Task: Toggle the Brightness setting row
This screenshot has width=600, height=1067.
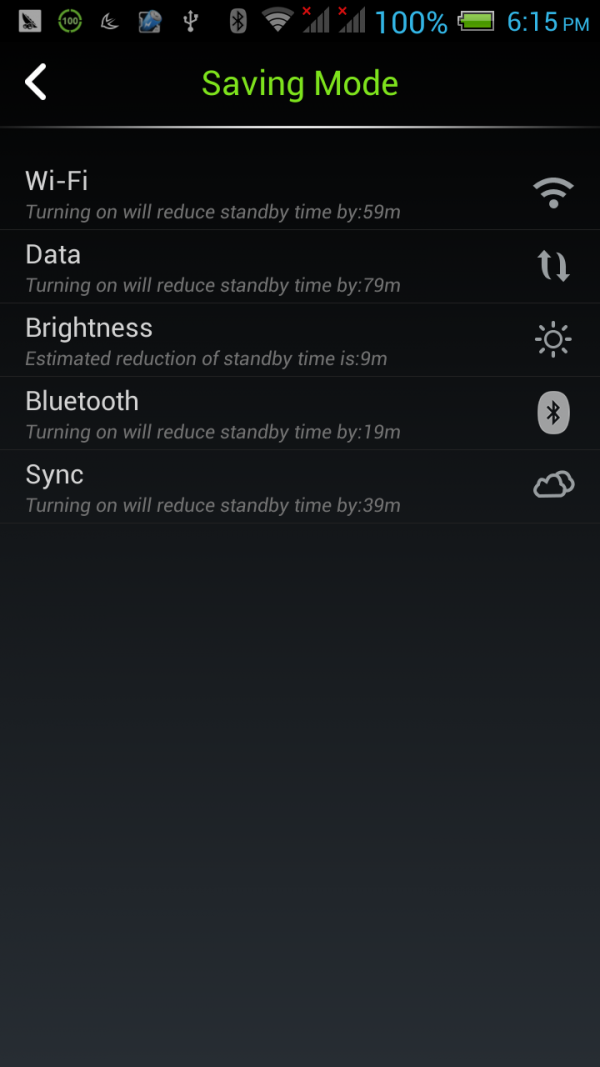Action: coord(300,340)
